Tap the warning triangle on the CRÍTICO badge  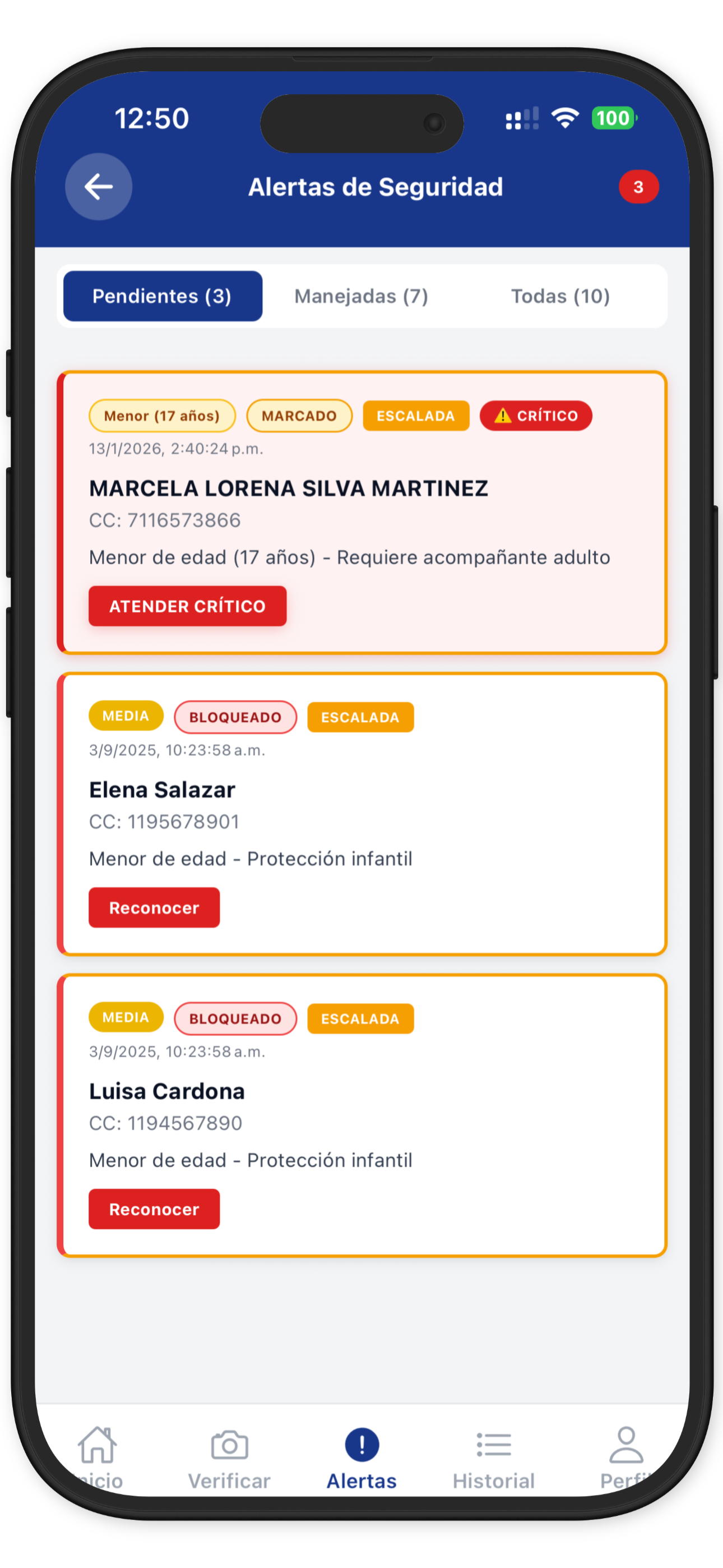point(502,415)
